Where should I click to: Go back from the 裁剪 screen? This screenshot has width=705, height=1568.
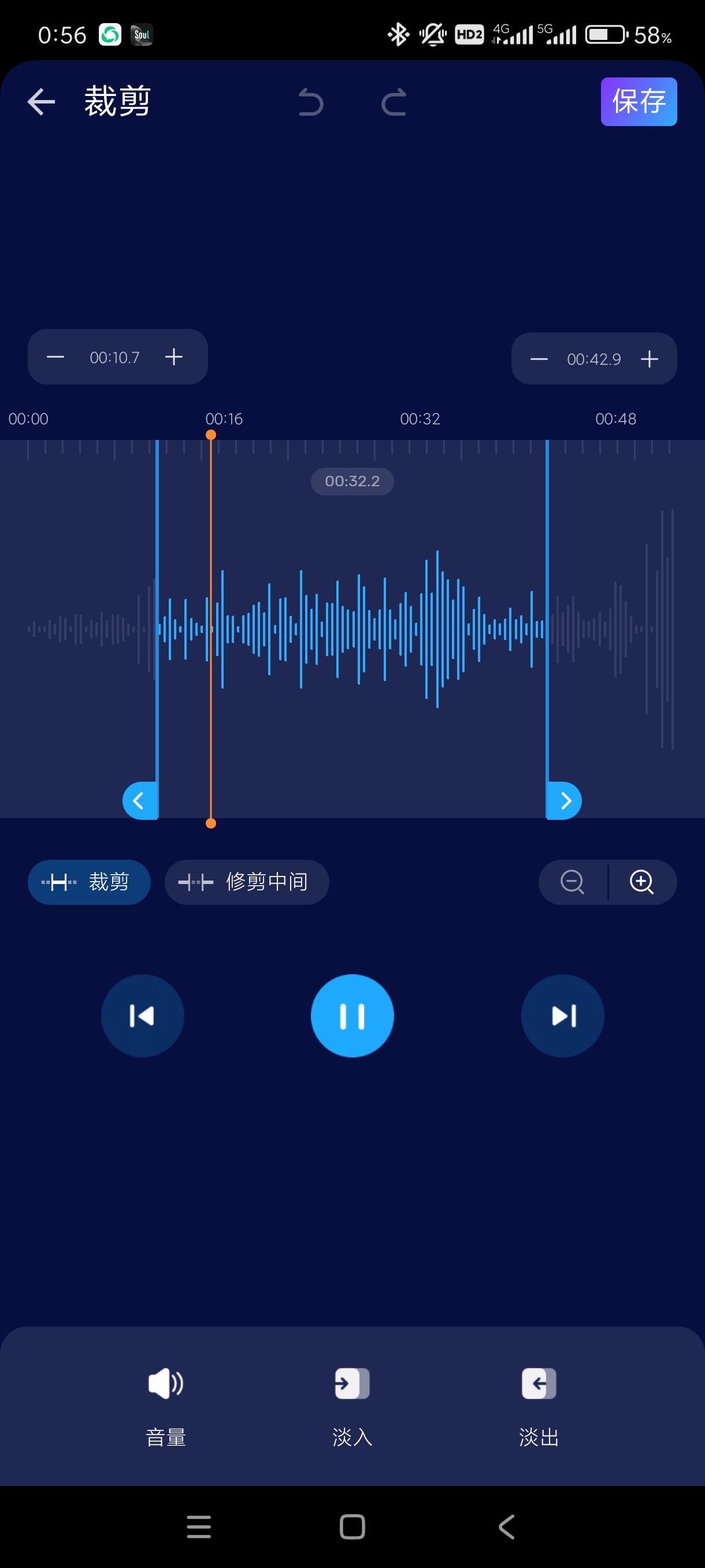[42, 102]
